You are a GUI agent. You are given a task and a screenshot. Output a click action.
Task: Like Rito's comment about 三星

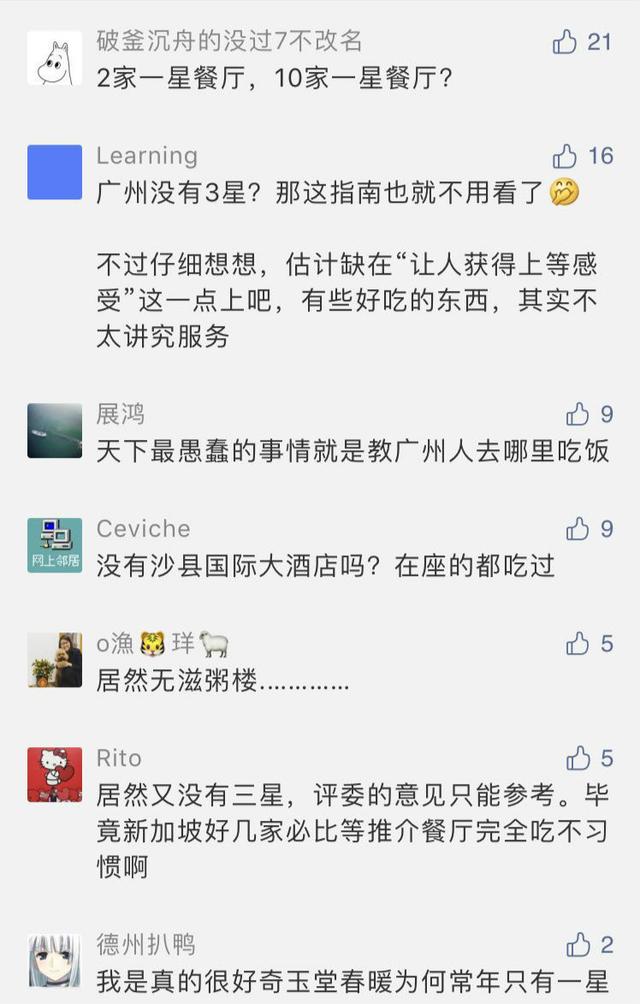click(x=578, y=758)
